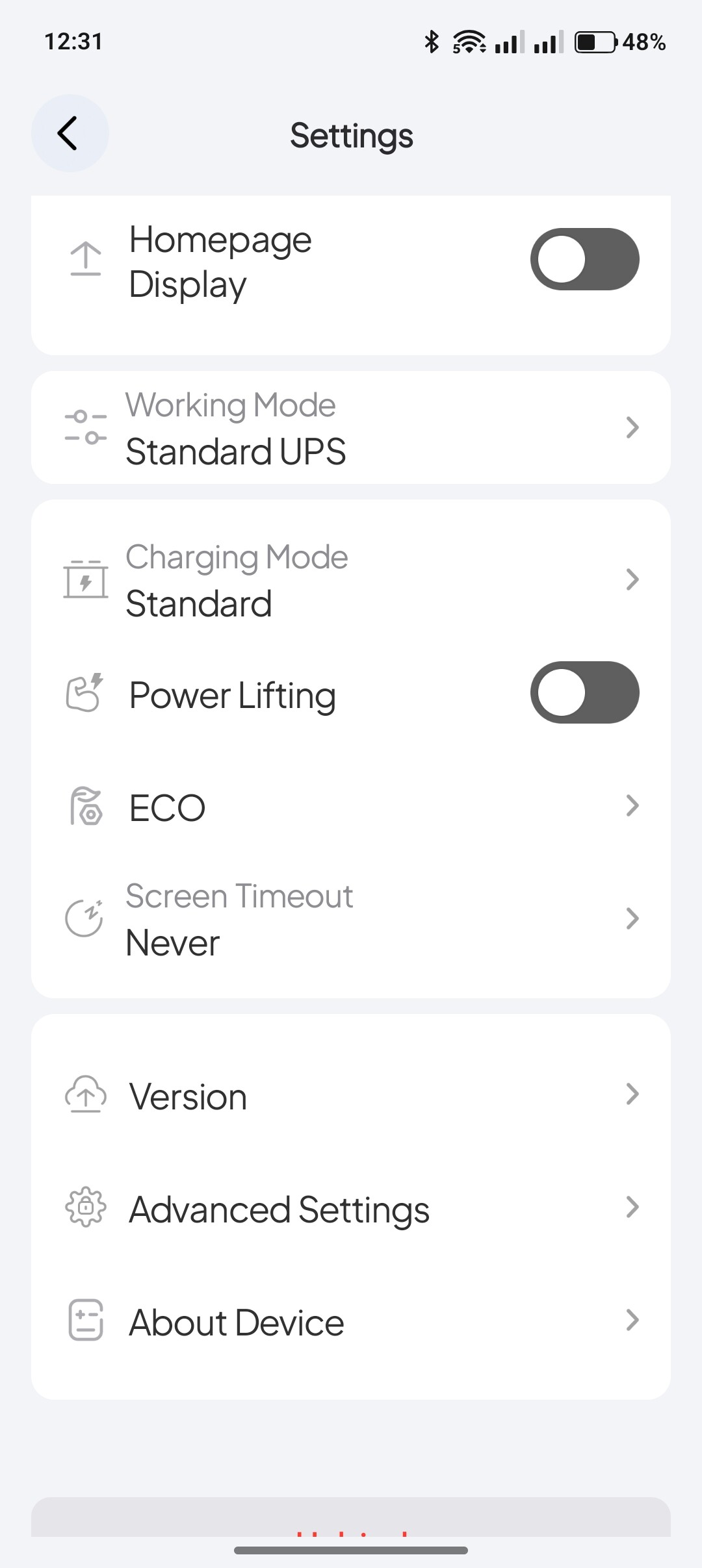Open the Version page
The height and width of the screenshot is (1568, 702).
(x=351, y=1096)
